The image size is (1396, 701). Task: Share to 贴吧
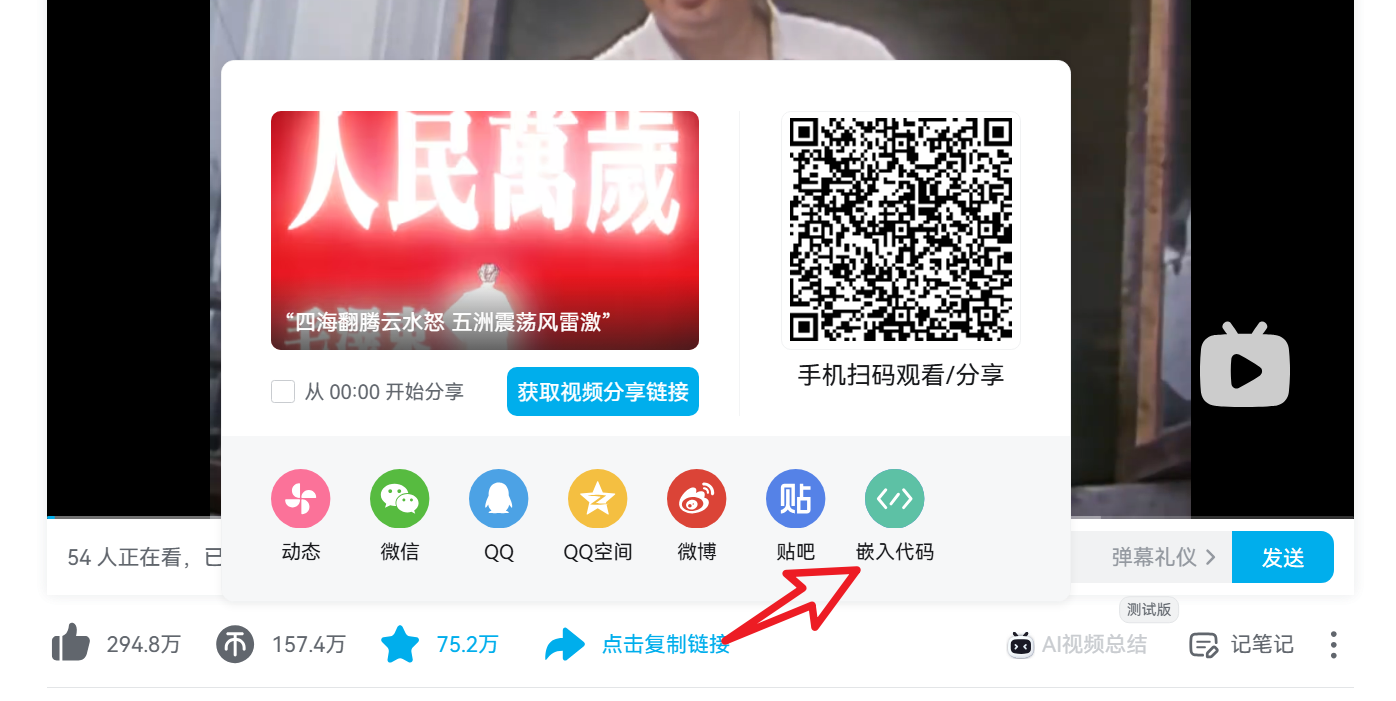coord(795,498)
